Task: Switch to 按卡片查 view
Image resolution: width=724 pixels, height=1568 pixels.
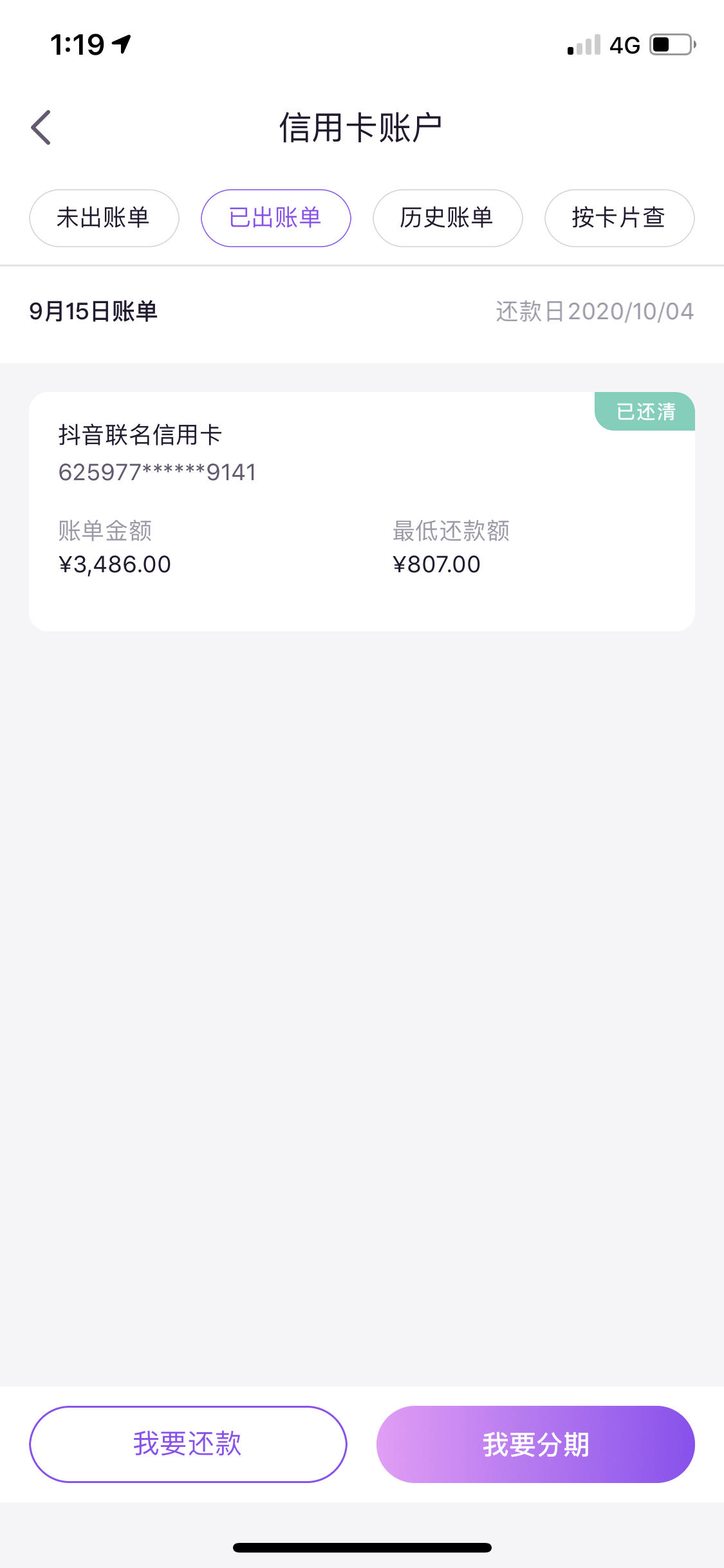Action: pyautogui.click(x=620, y=218)
